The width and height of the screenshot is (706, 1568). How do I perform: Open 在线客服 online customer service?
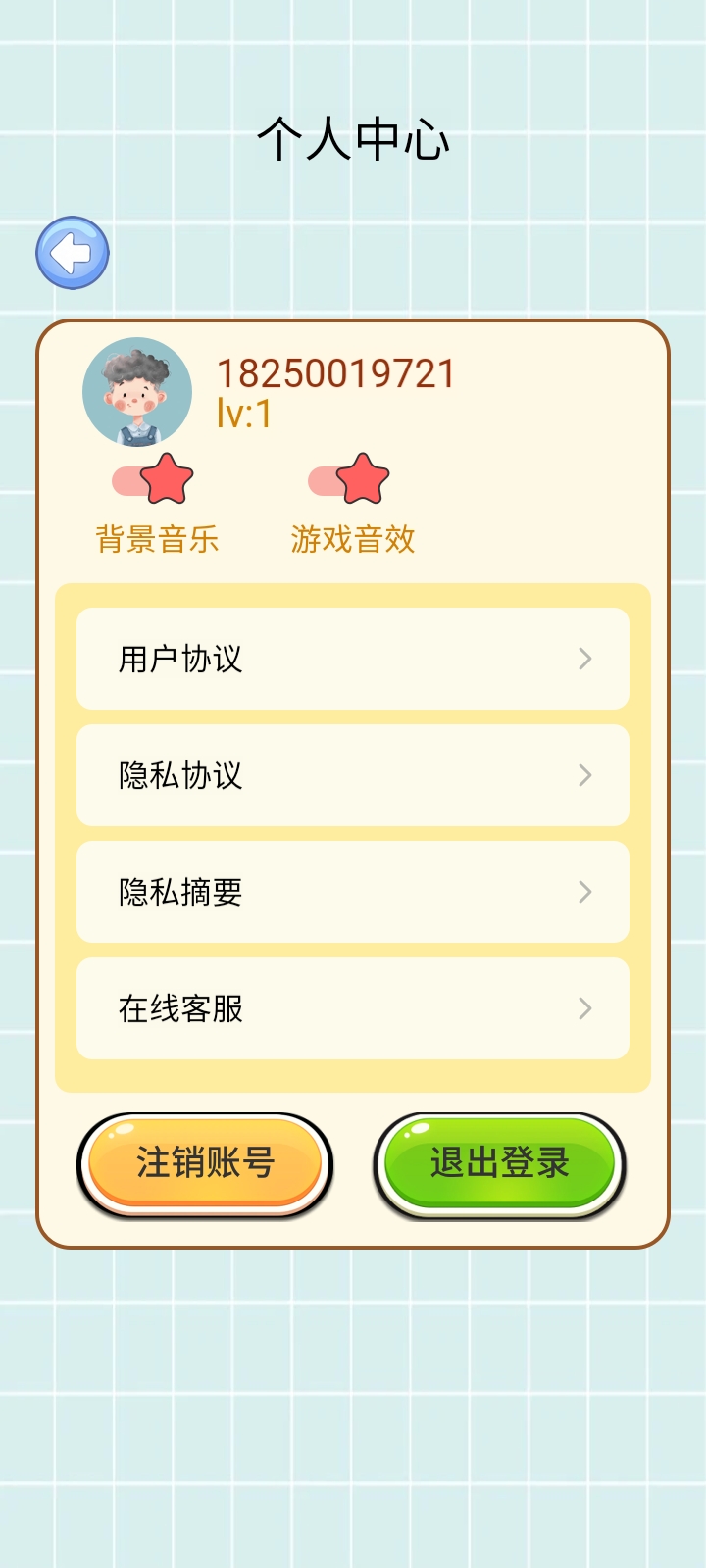point(353,1008)
